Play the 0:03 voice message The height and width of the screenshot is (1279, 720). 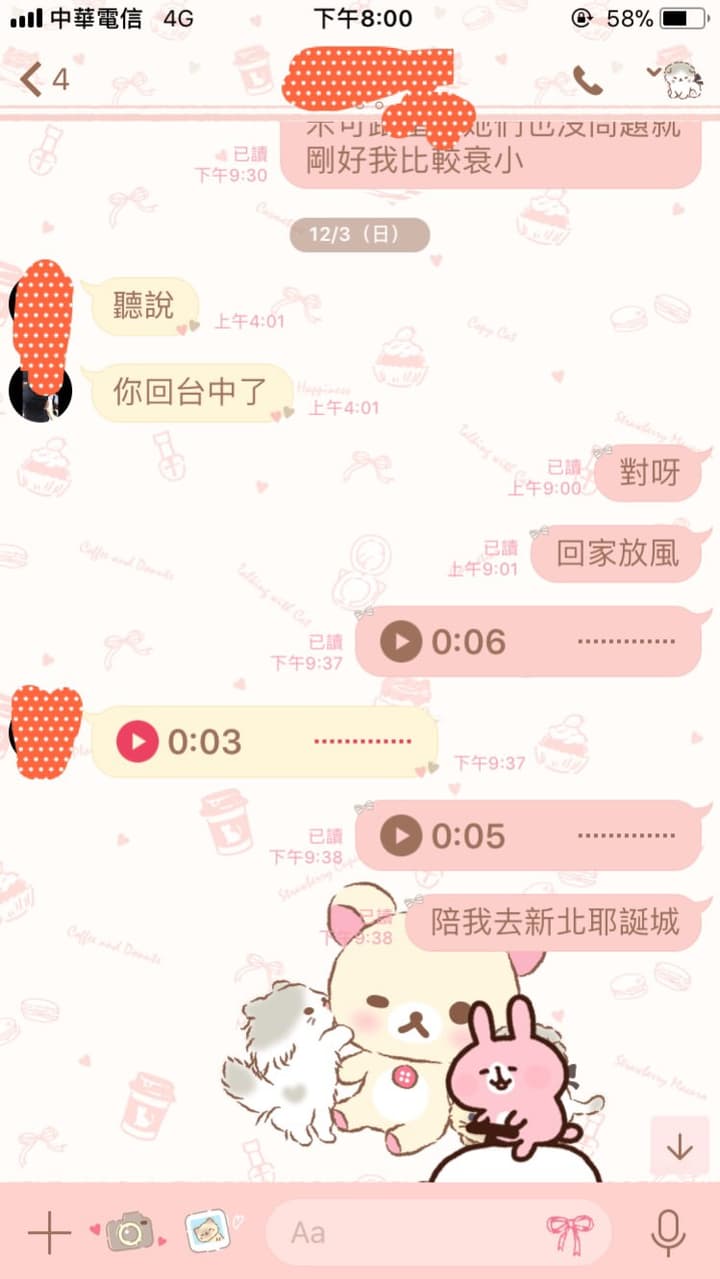pos(137,742)
